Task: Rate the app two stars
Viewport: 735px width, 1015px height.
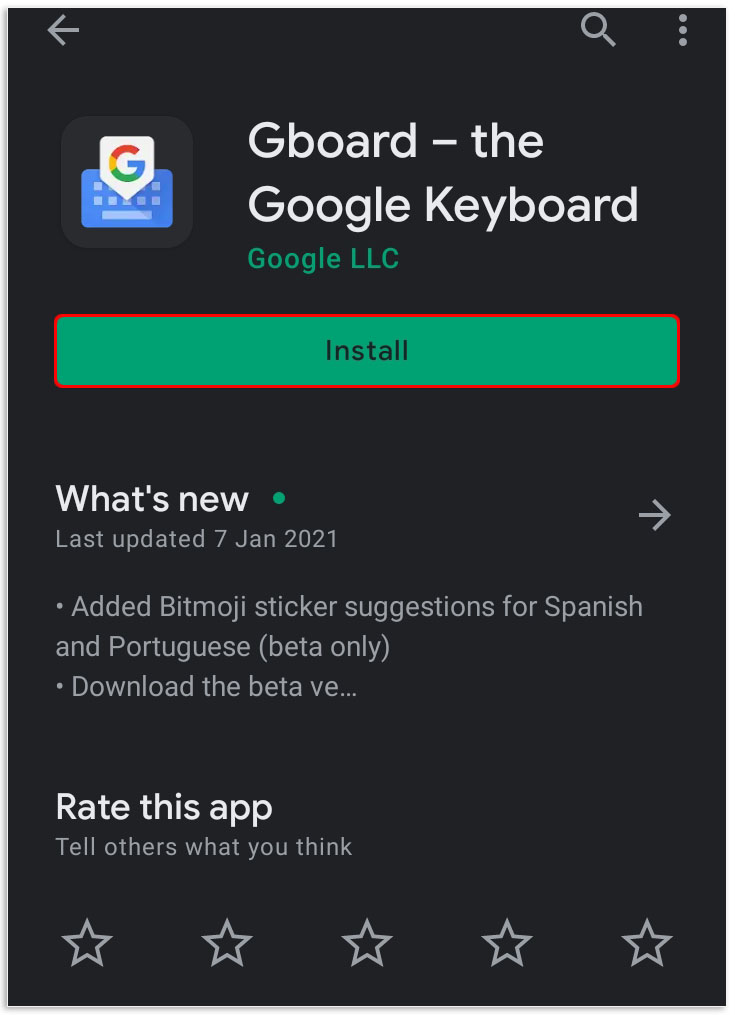Action: point(227,943)
